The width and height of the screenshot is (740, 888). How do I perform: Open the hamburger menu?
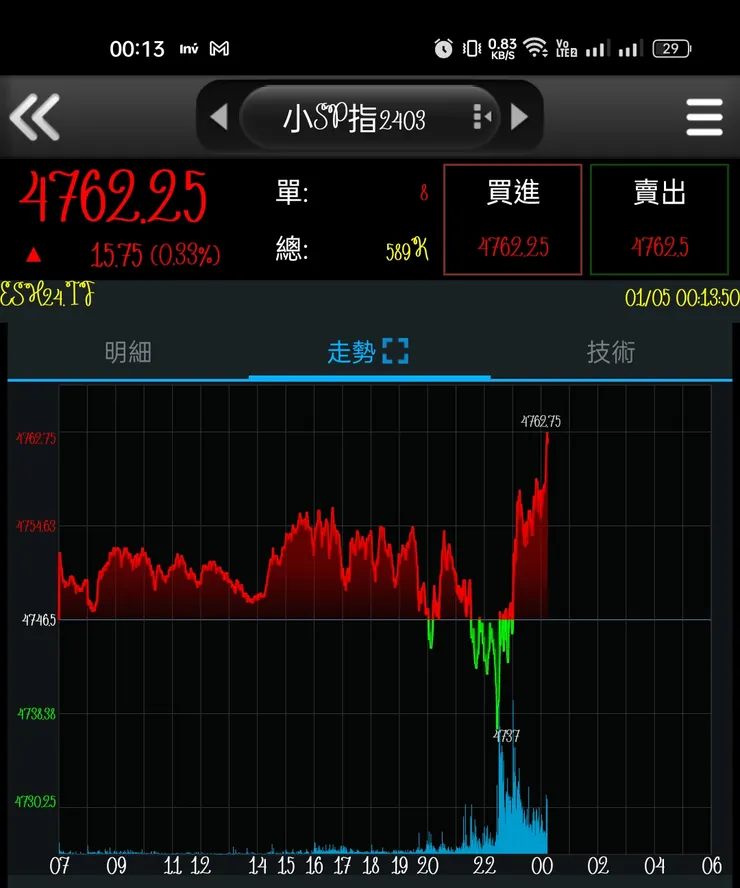[x=704, y=117]
